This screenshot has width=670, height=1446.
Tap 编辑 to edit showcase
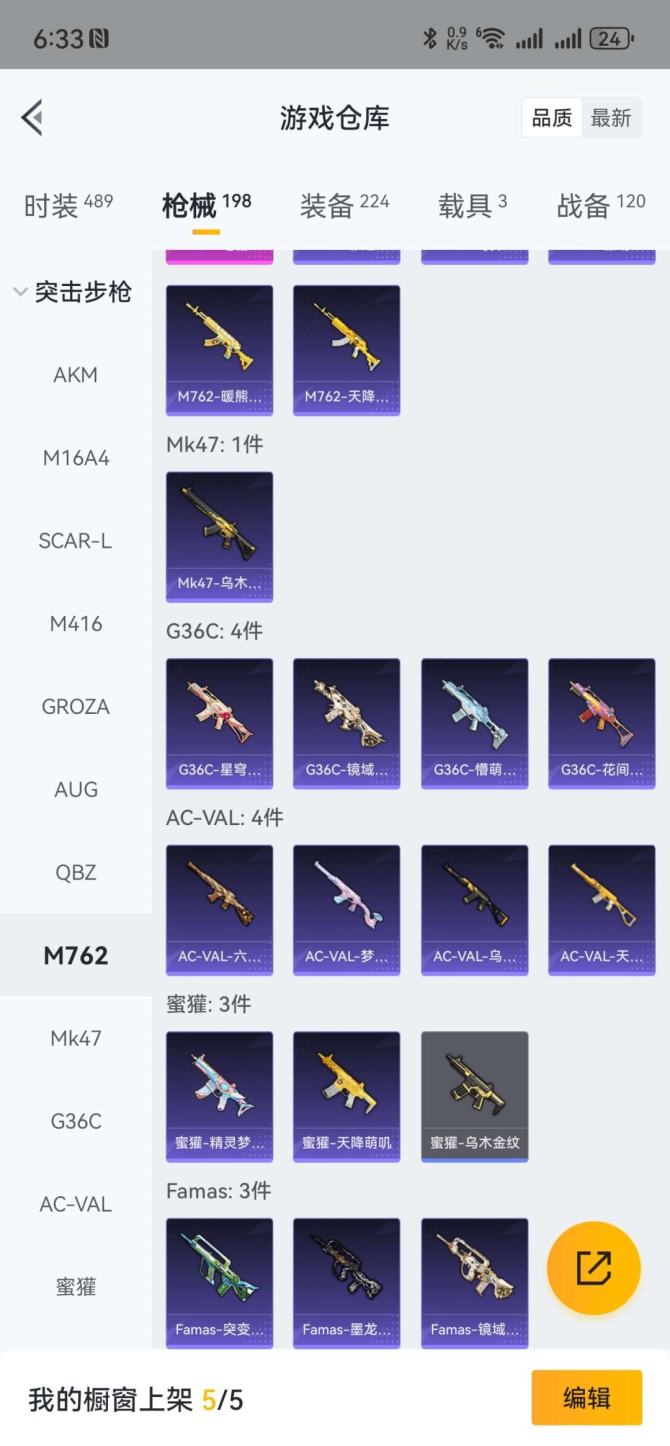coord(586,1397)
